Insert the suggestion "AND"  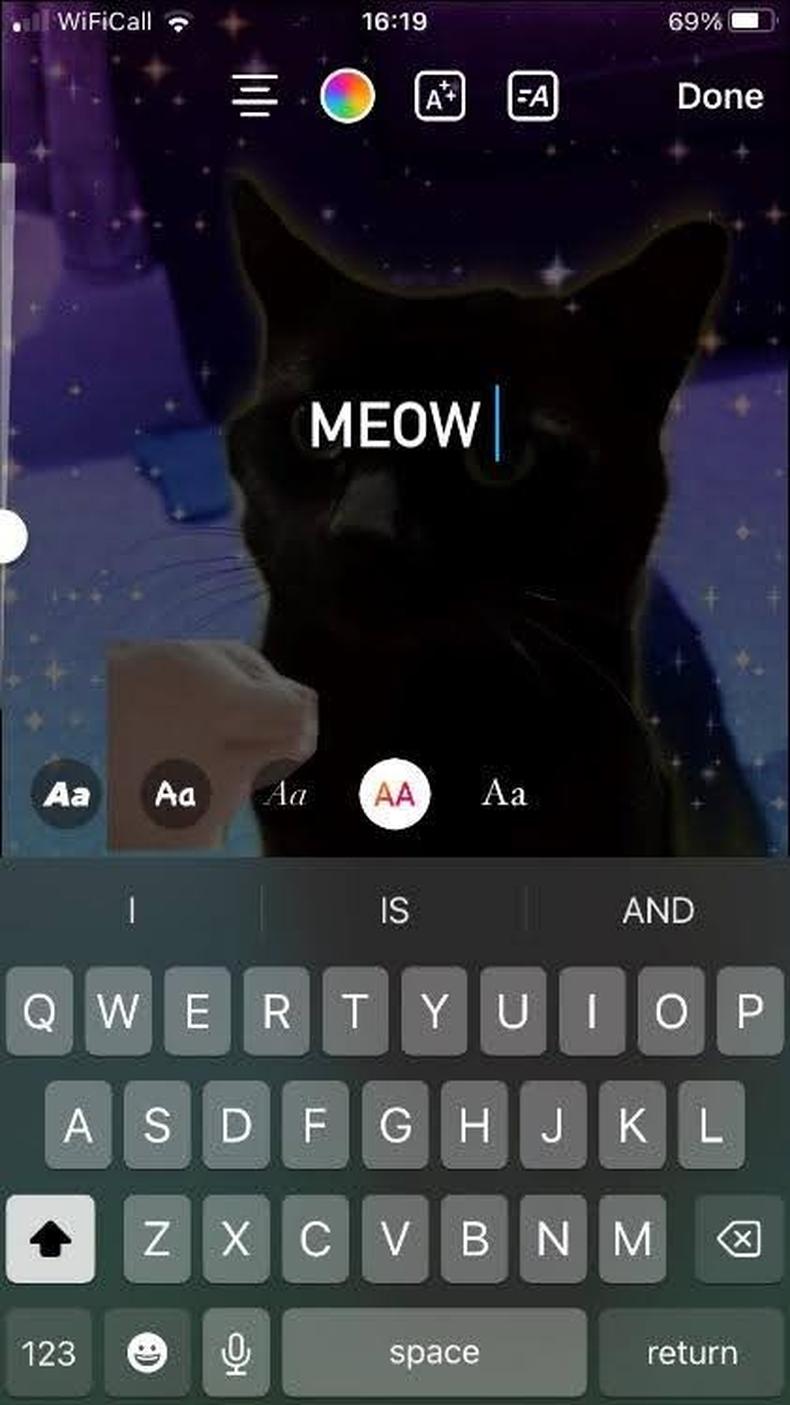tap(658, 911)
